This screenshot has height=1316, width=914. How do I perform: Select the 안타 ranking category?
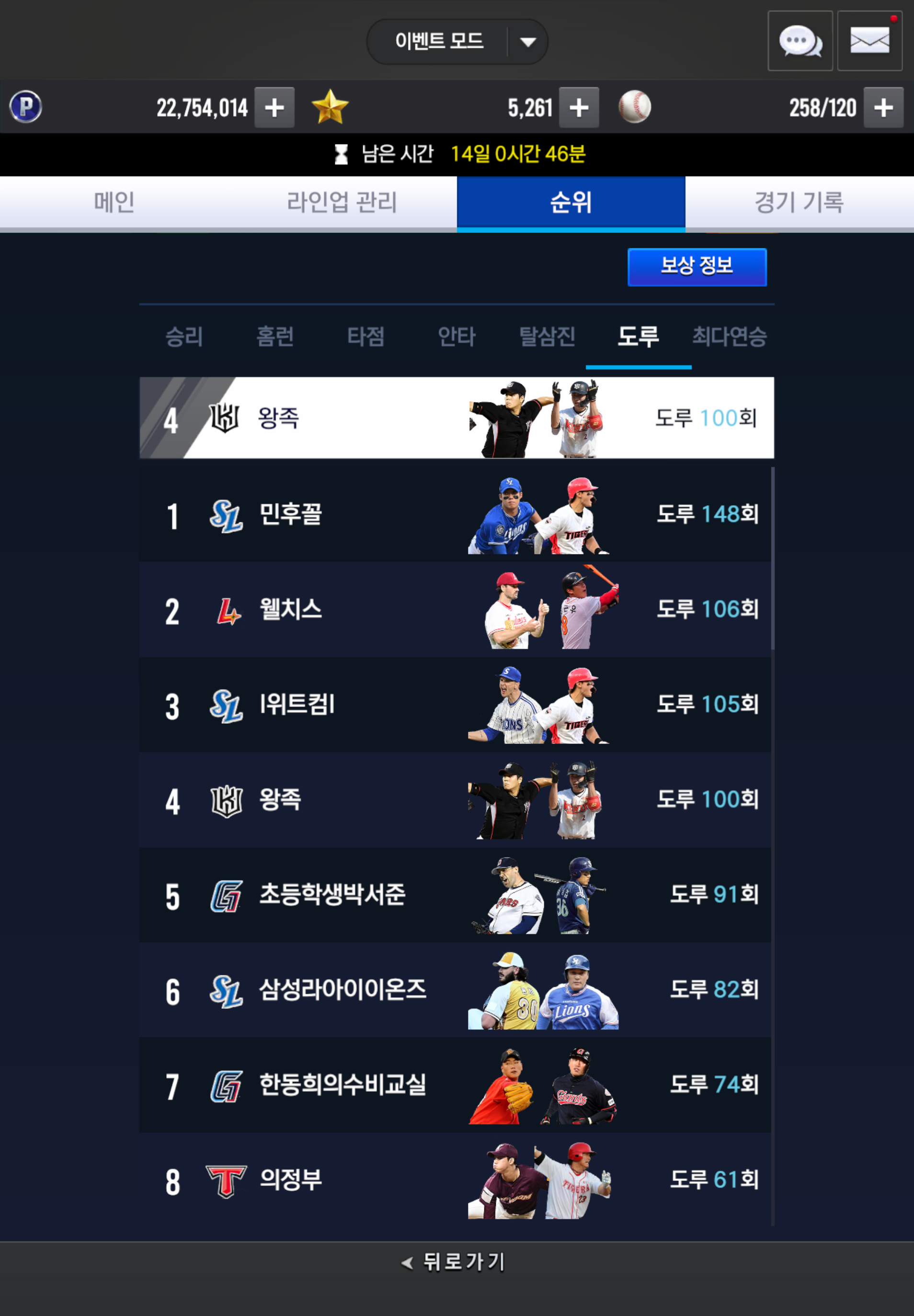pyautogui.click(x=457, y=336)
